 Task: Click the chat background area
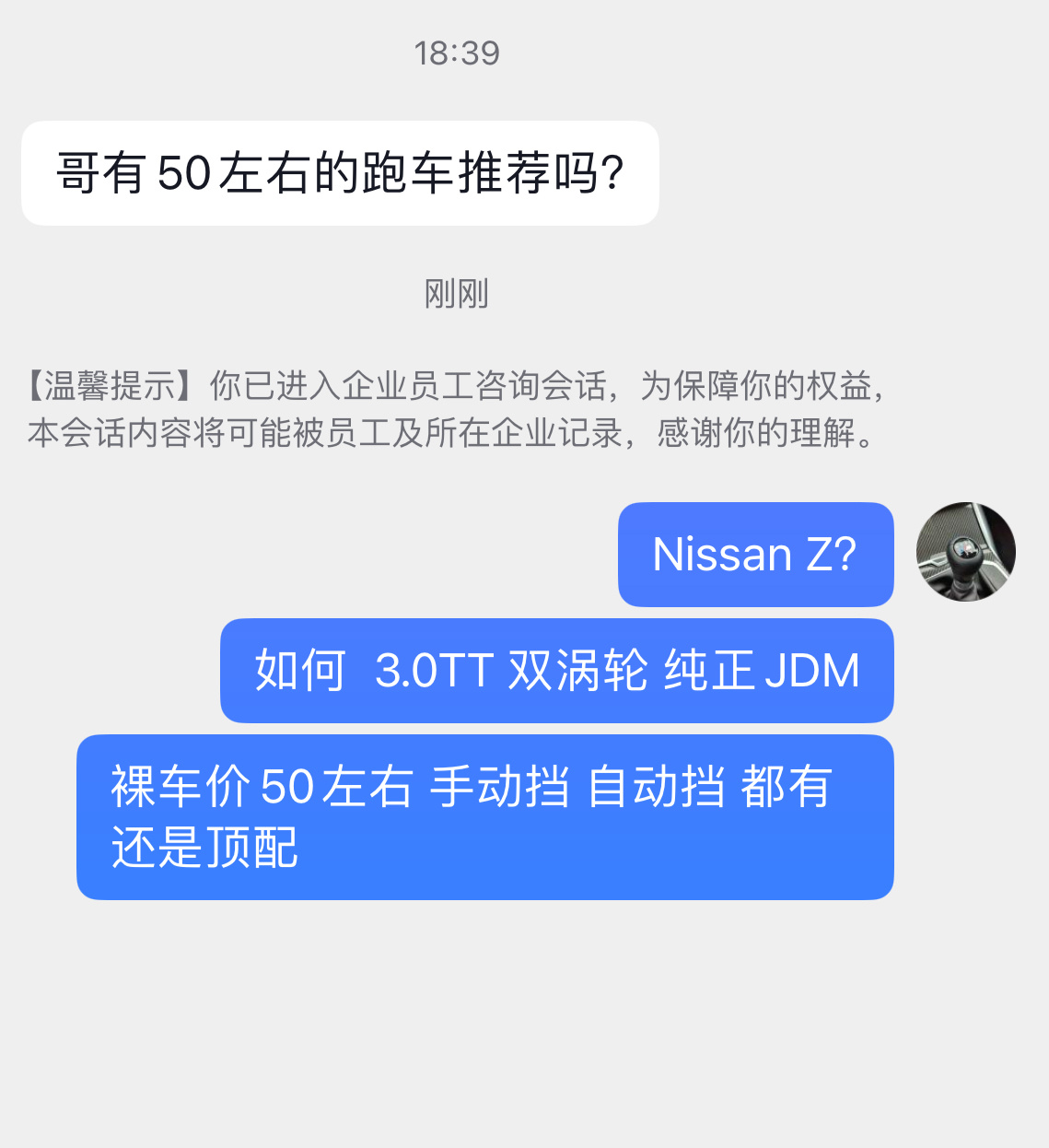click(525, 1032)
